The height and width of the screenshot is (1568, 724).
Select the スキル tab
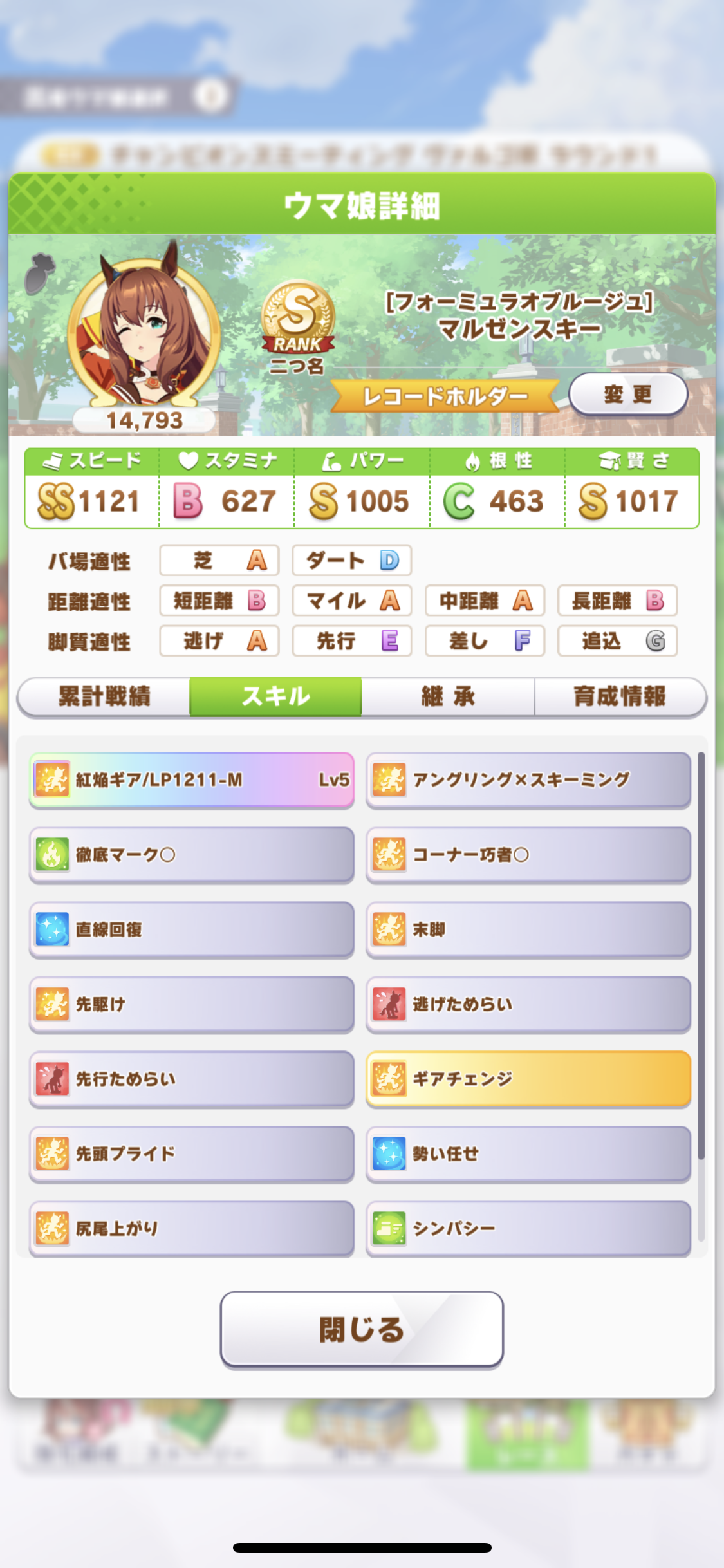(275, 696)
